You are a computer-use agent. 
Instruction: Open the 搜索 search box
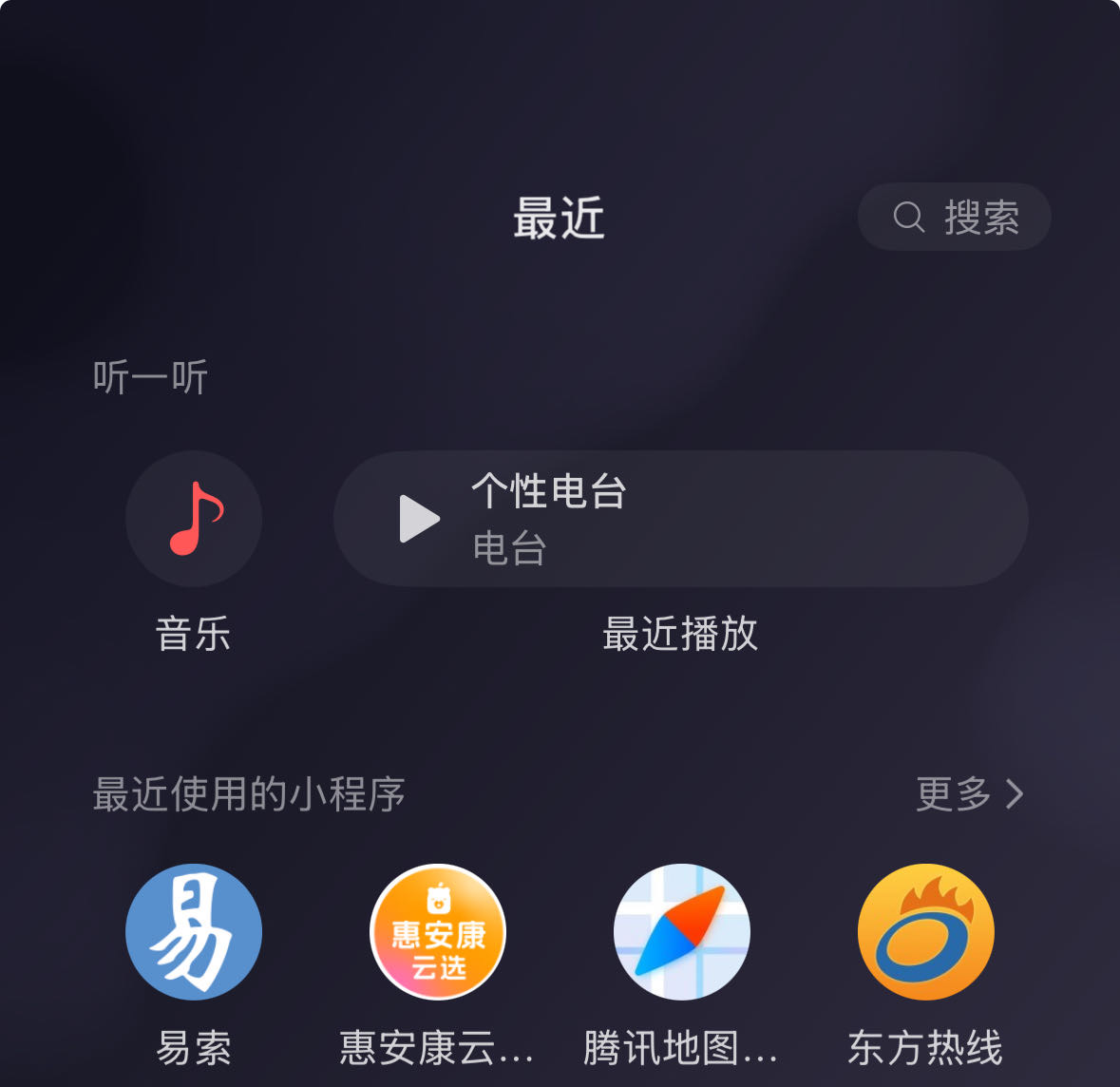tap(954, 218)
